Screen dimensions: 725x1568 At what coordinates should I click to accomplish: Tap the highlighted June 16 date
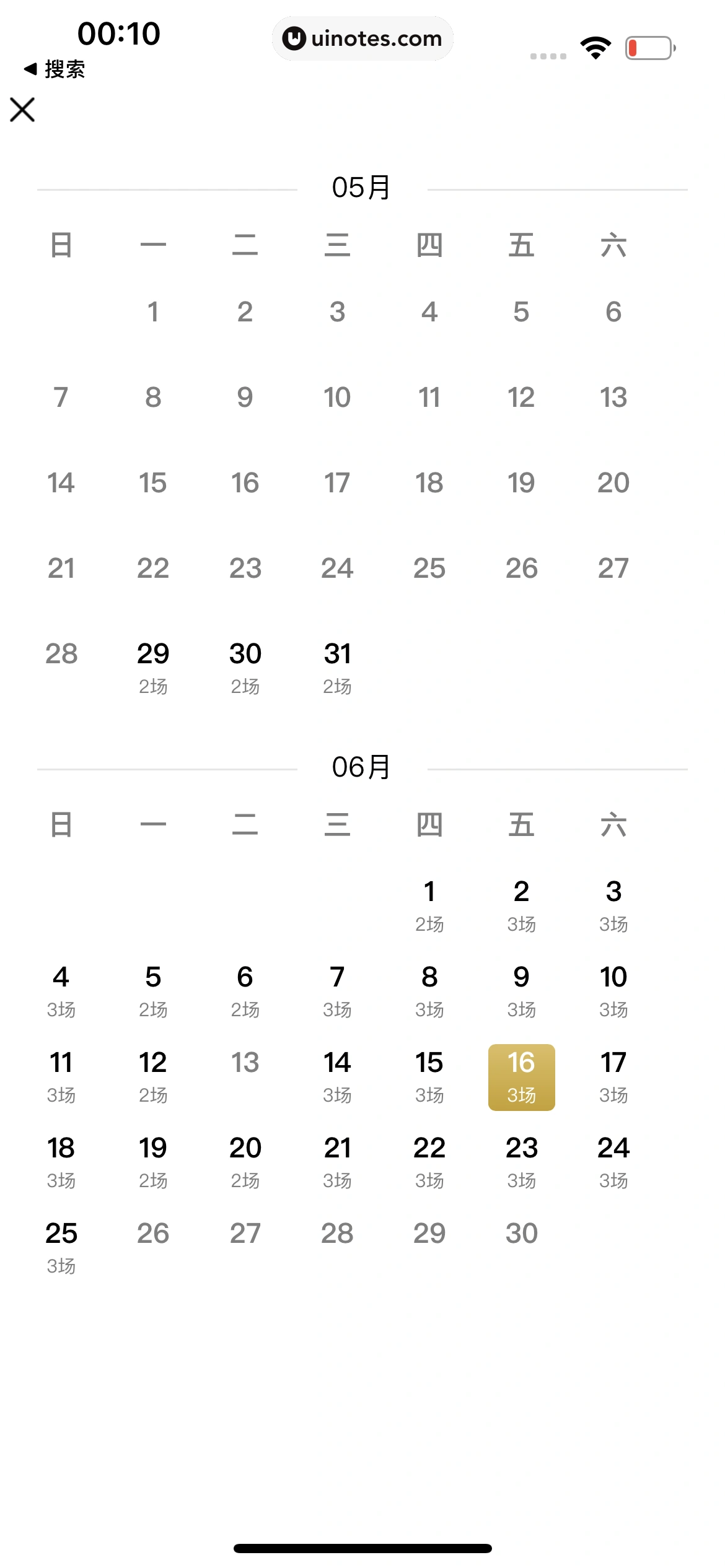click(521, 1077)
